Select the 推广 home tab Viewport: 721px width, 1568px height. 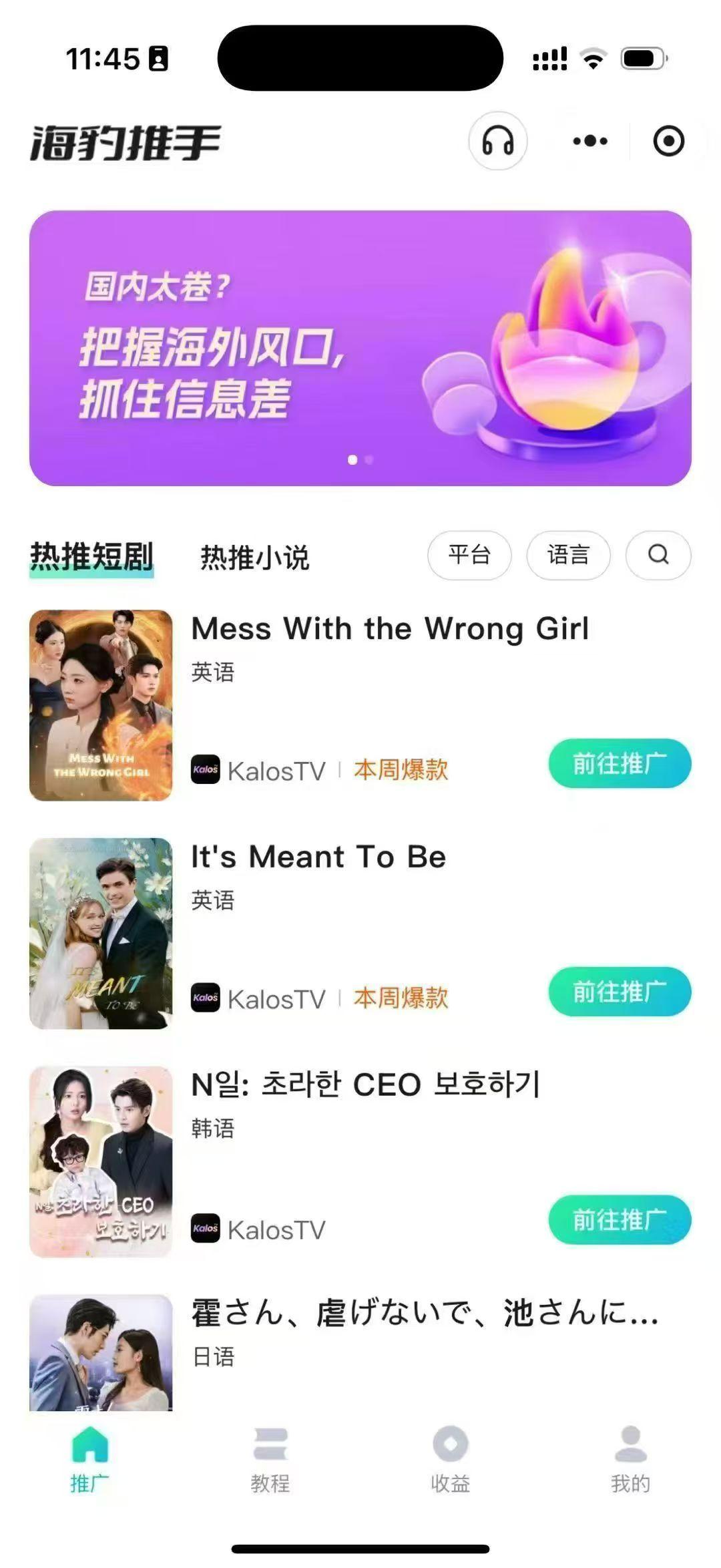pyautogui.click(x=90, y=1460)
